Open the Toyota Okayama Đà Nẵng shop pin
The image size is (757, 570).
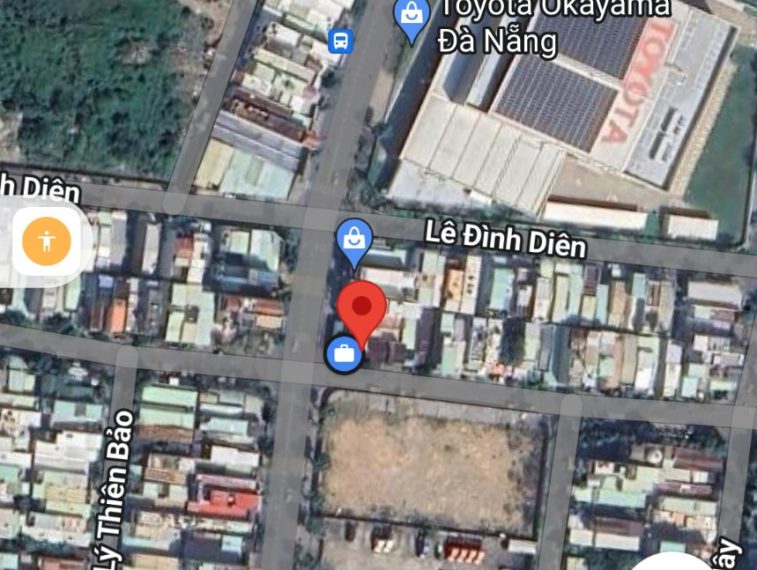[411, 17]
